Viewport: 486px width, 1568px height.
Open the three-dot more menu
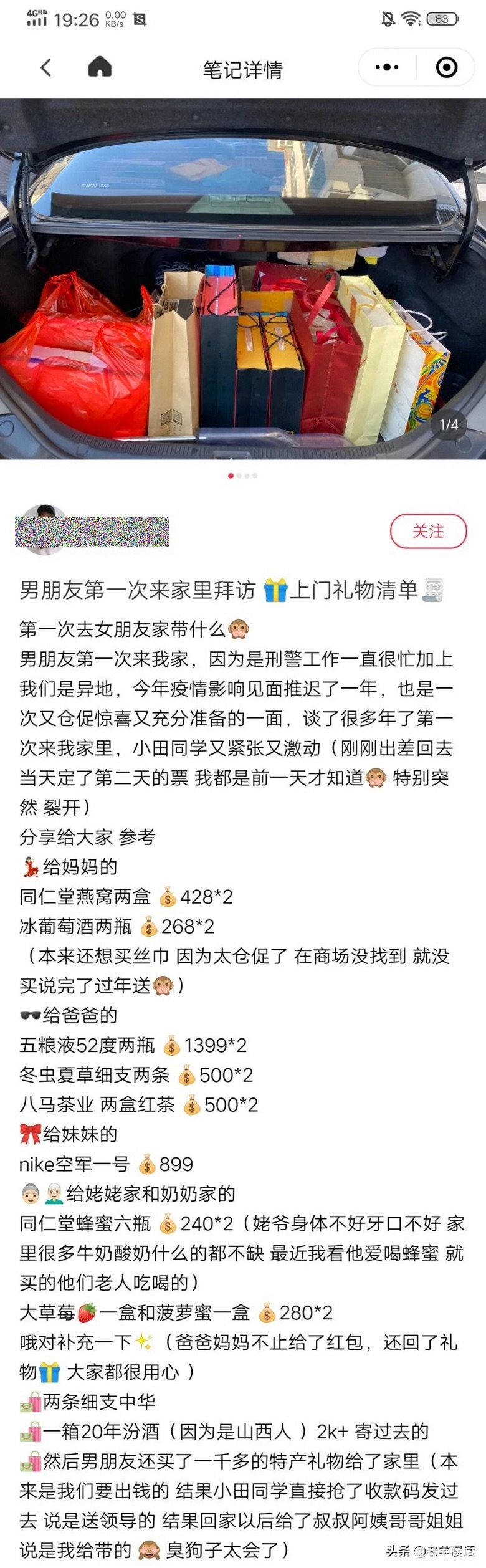coord(386,67)
